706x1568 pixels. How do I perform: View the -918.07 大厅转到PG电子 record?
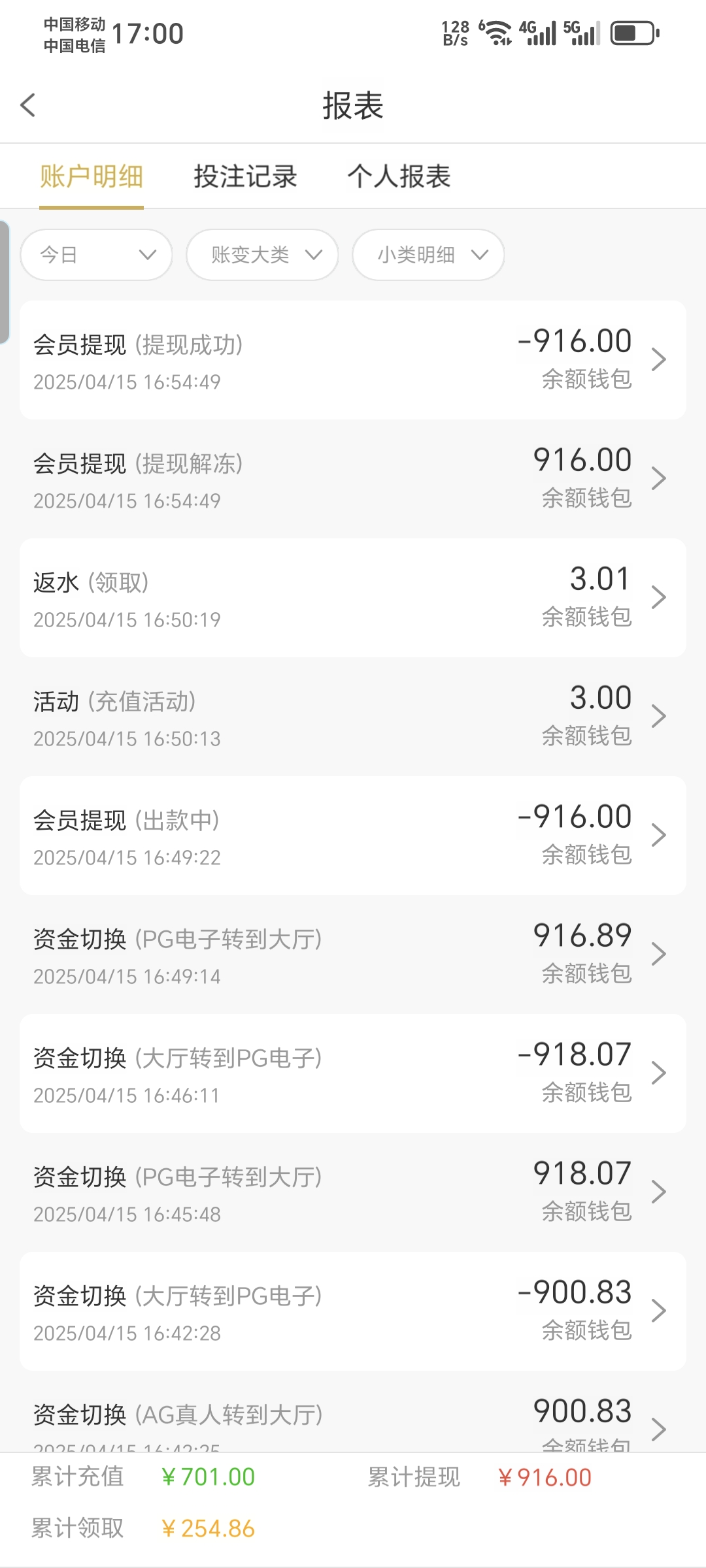point(353,1073)
